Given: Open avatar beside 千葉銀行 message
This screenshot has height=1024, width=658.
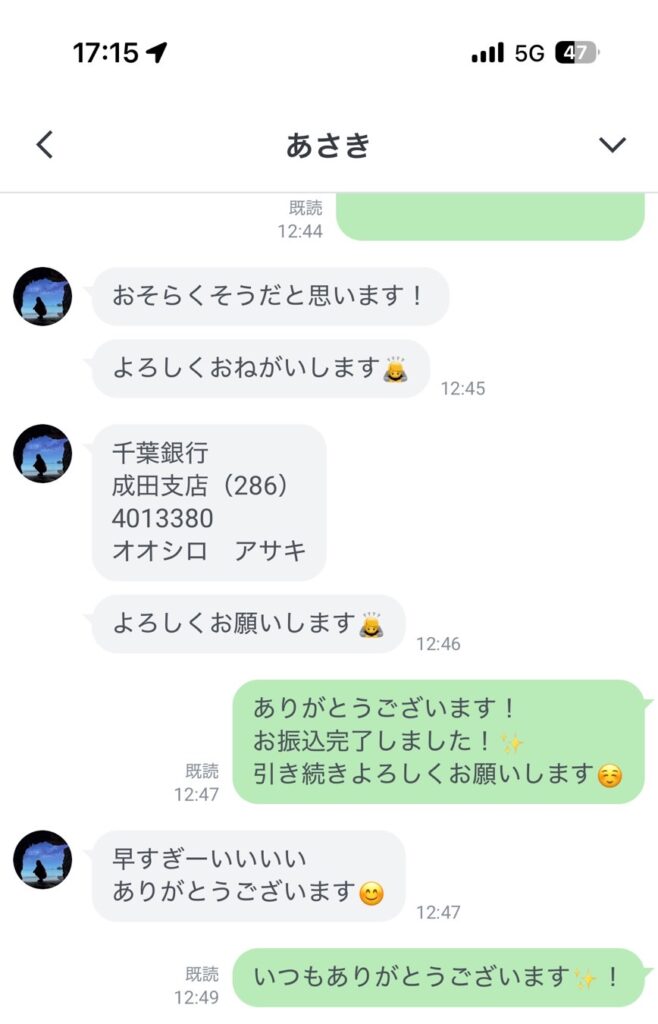Looking at the screenshot, I should (42, 454).
